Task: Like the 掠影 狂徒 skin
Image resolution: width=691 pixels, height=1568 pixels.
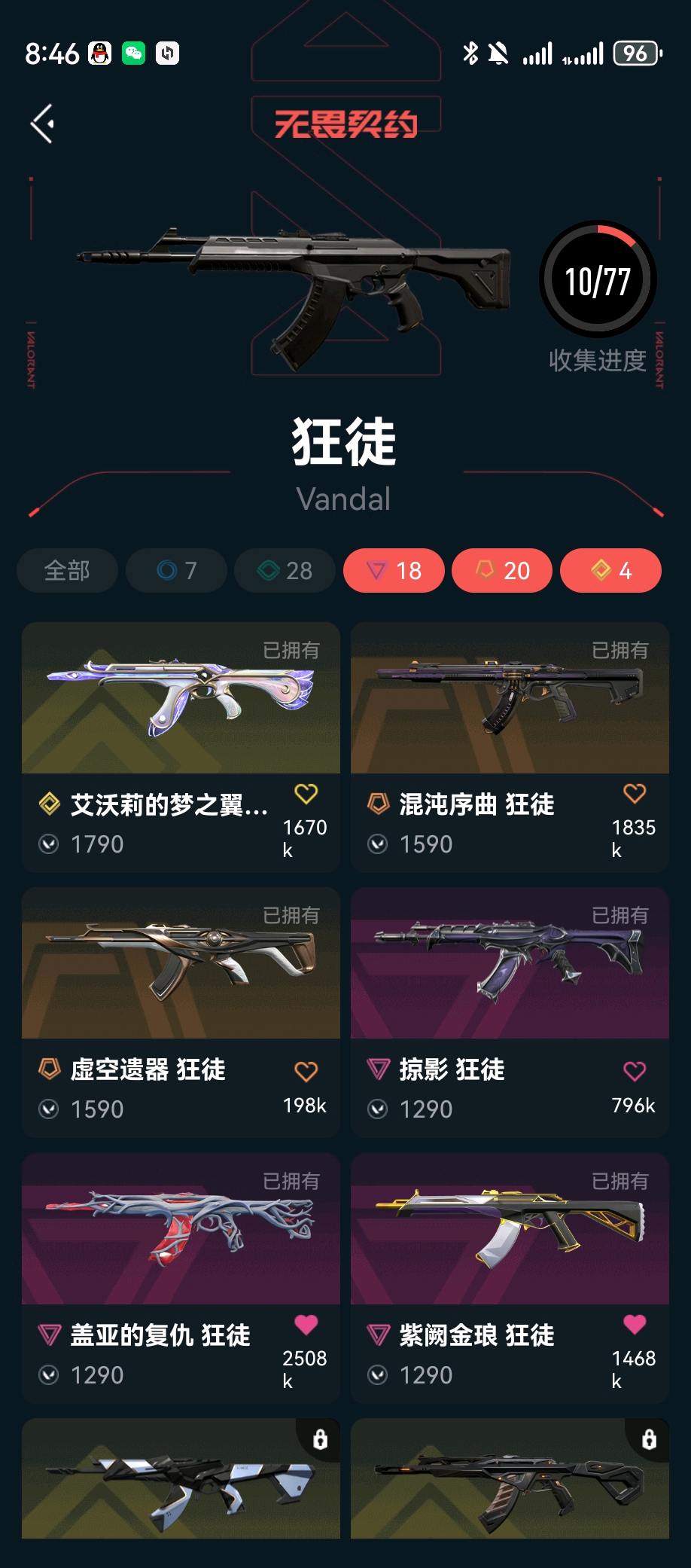Action: (x=635, y=1071)
